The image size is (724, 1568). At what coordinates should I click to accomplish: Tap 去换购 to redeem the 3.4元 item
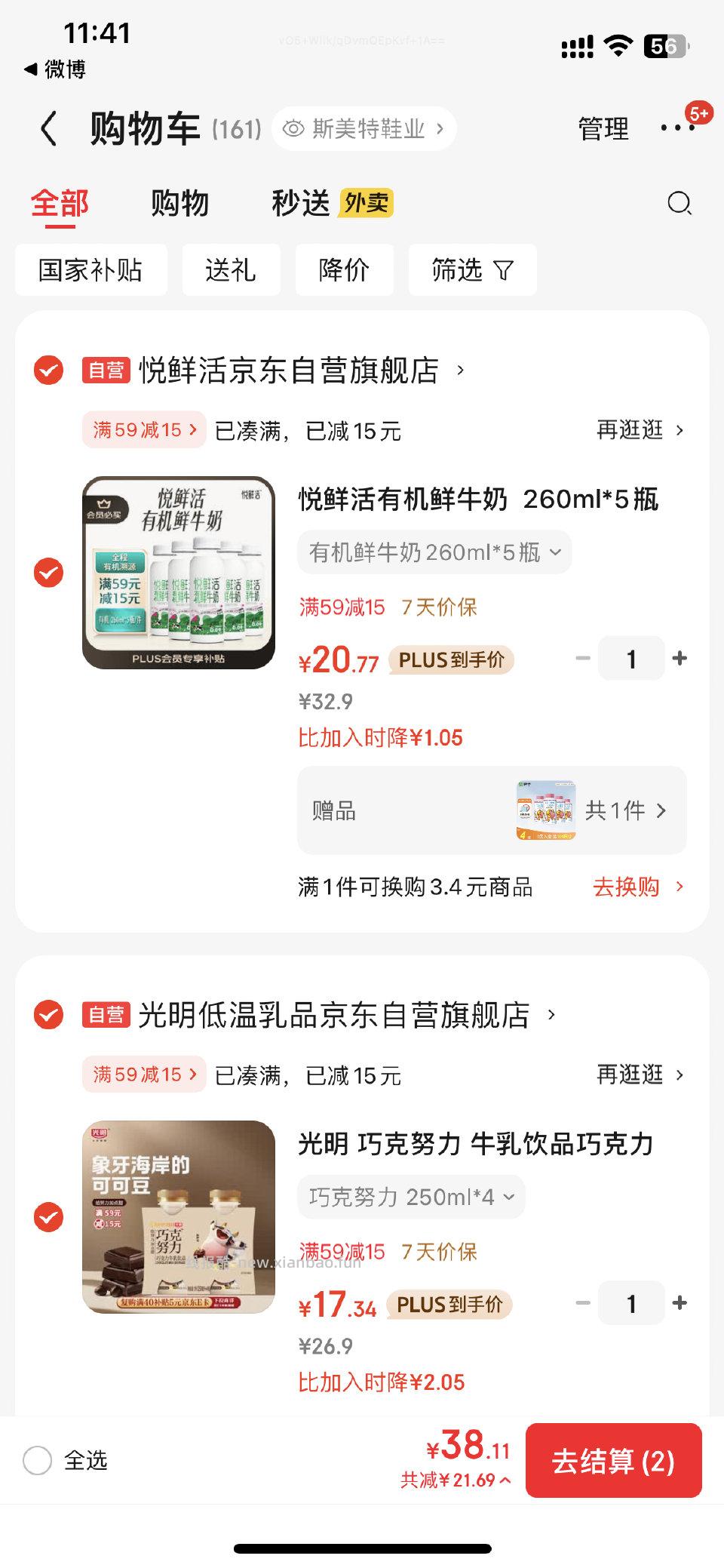[x=627, y=887]
